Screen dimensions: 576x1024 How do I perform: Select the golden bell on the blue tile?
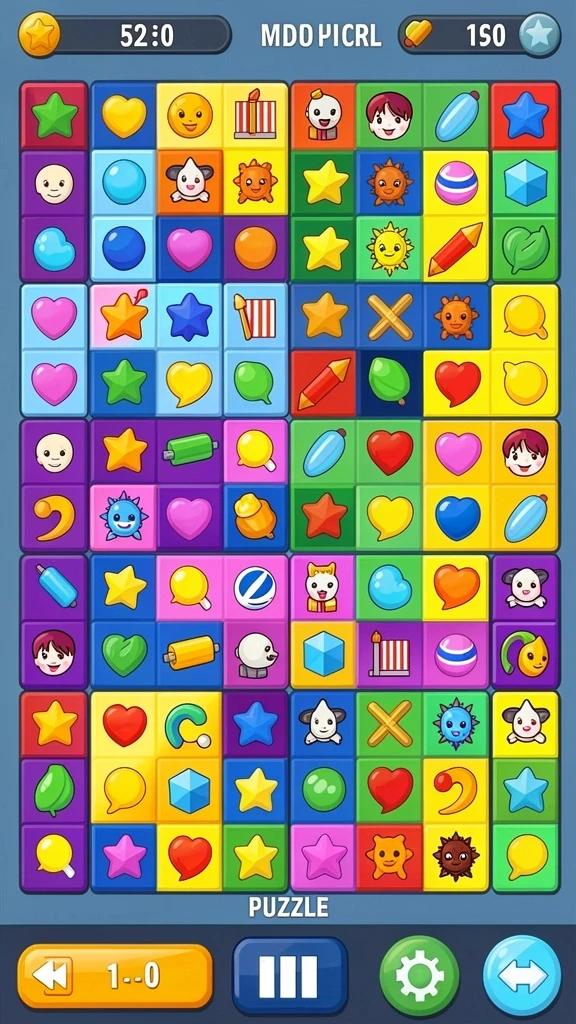click(255, 516)
